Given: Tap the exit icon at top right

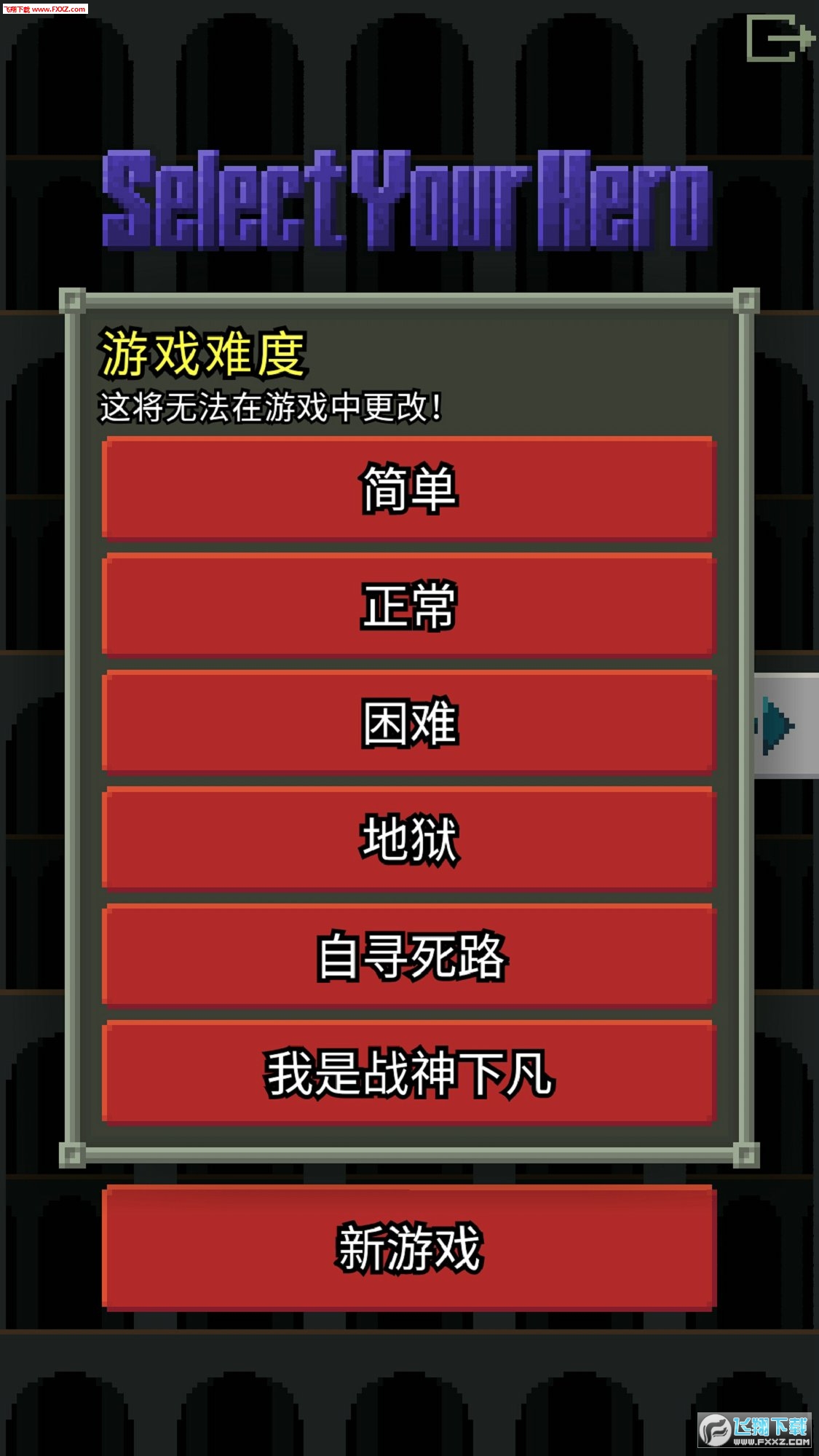Looking at the screenshot, I should pyautogui.click(x=778, y=38).
